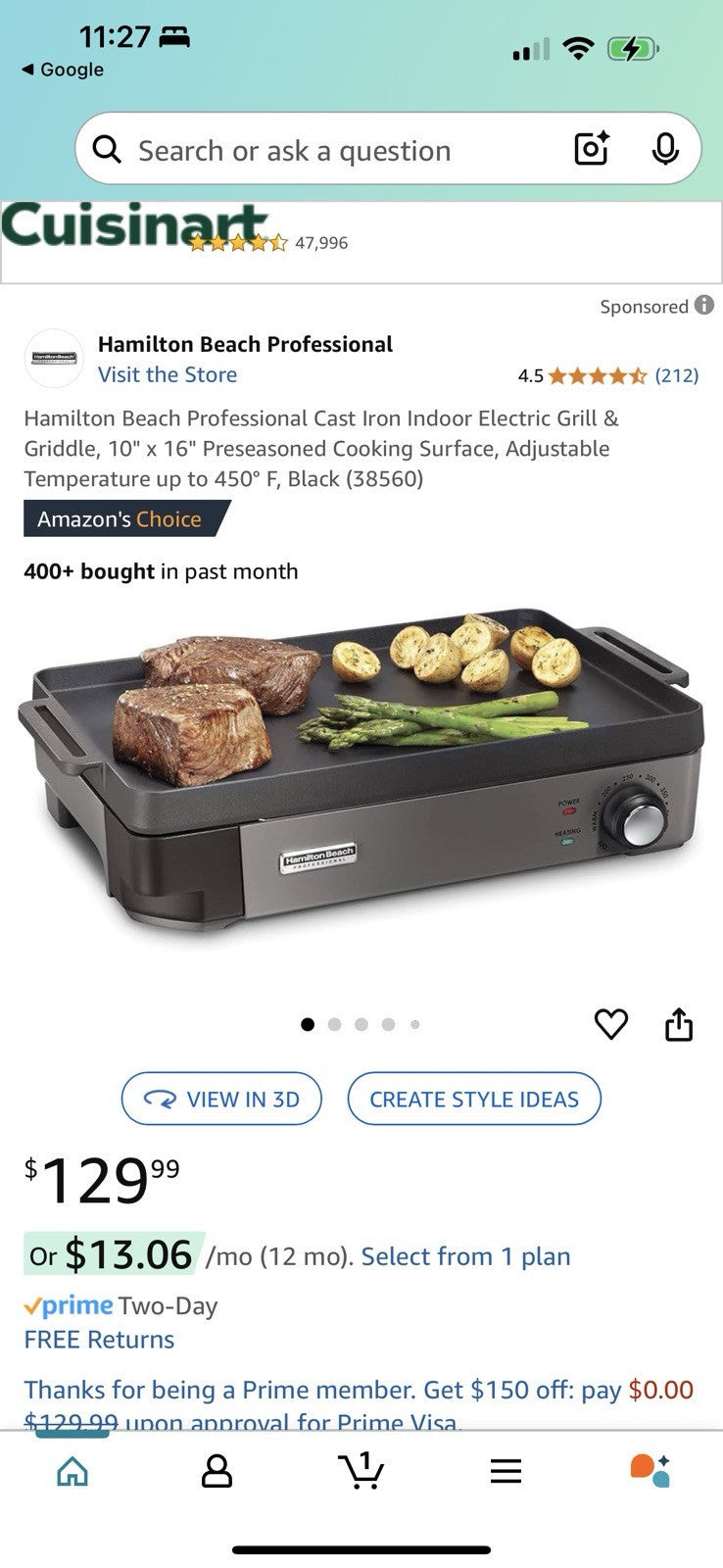Open Select from 1 plan payment options
This screenshot has width=723, height=1568.
tap(464, 1255)
